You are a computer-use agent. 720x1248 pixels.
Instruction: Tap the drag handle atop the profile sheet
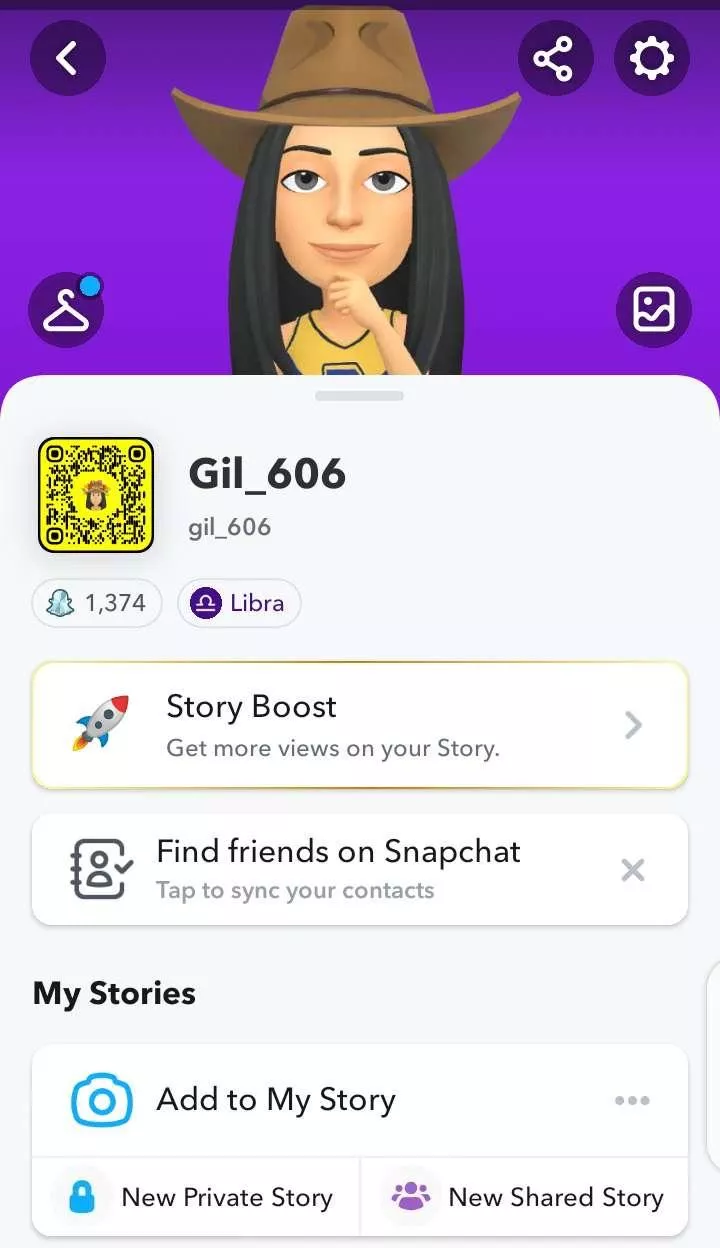(359, 396)
